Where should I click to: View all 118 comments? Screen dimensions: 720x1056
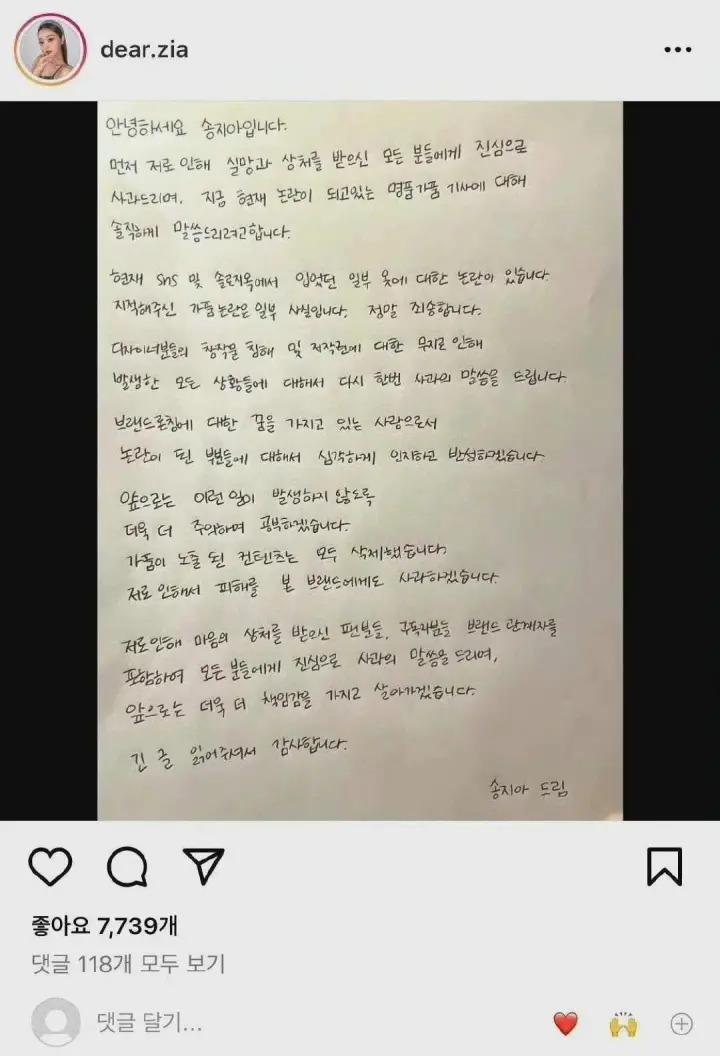[127, 964]
